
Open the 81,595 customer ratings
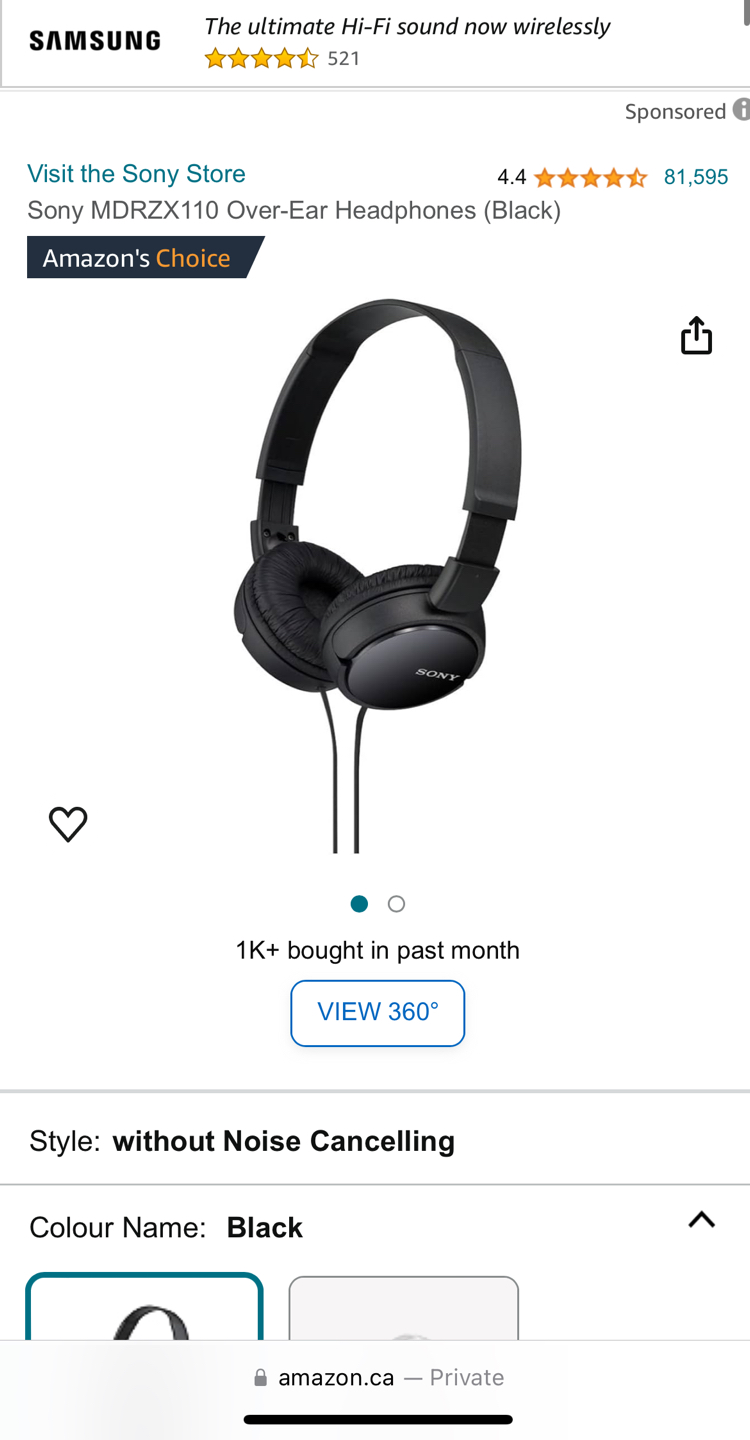[x=695, y=178]
